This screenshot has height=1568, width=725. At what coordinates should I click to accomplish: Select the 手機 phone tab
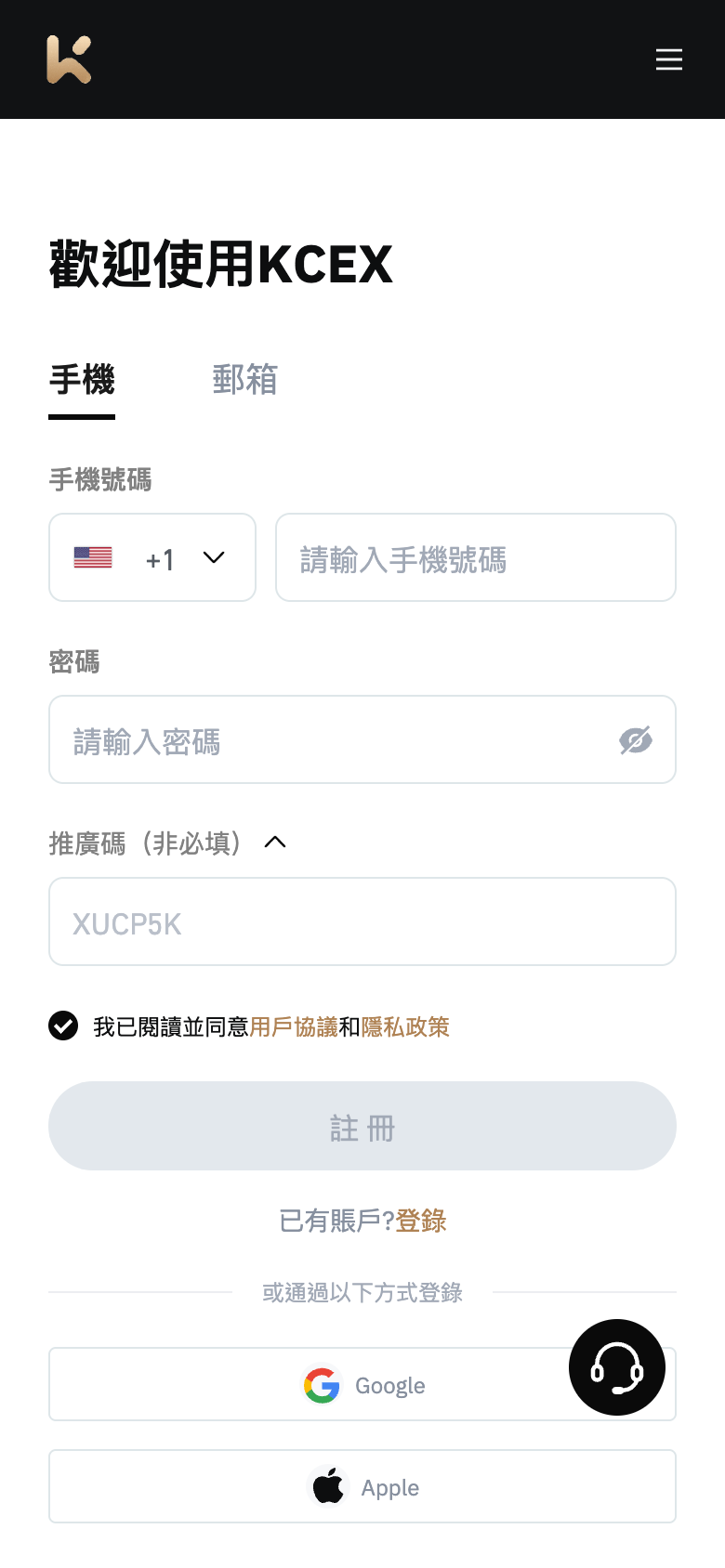(x=81, y=380)
